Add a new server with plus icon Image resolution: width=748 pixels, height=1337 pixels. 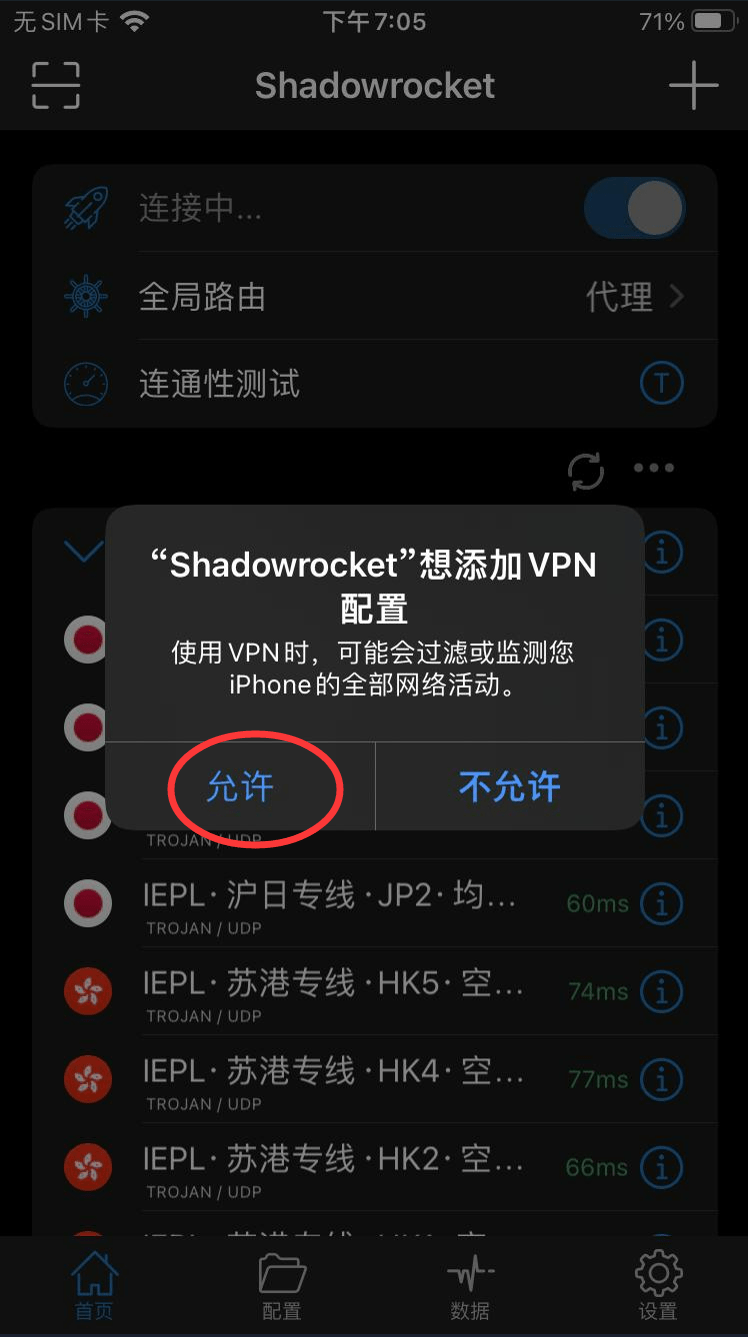coord(693,86)
